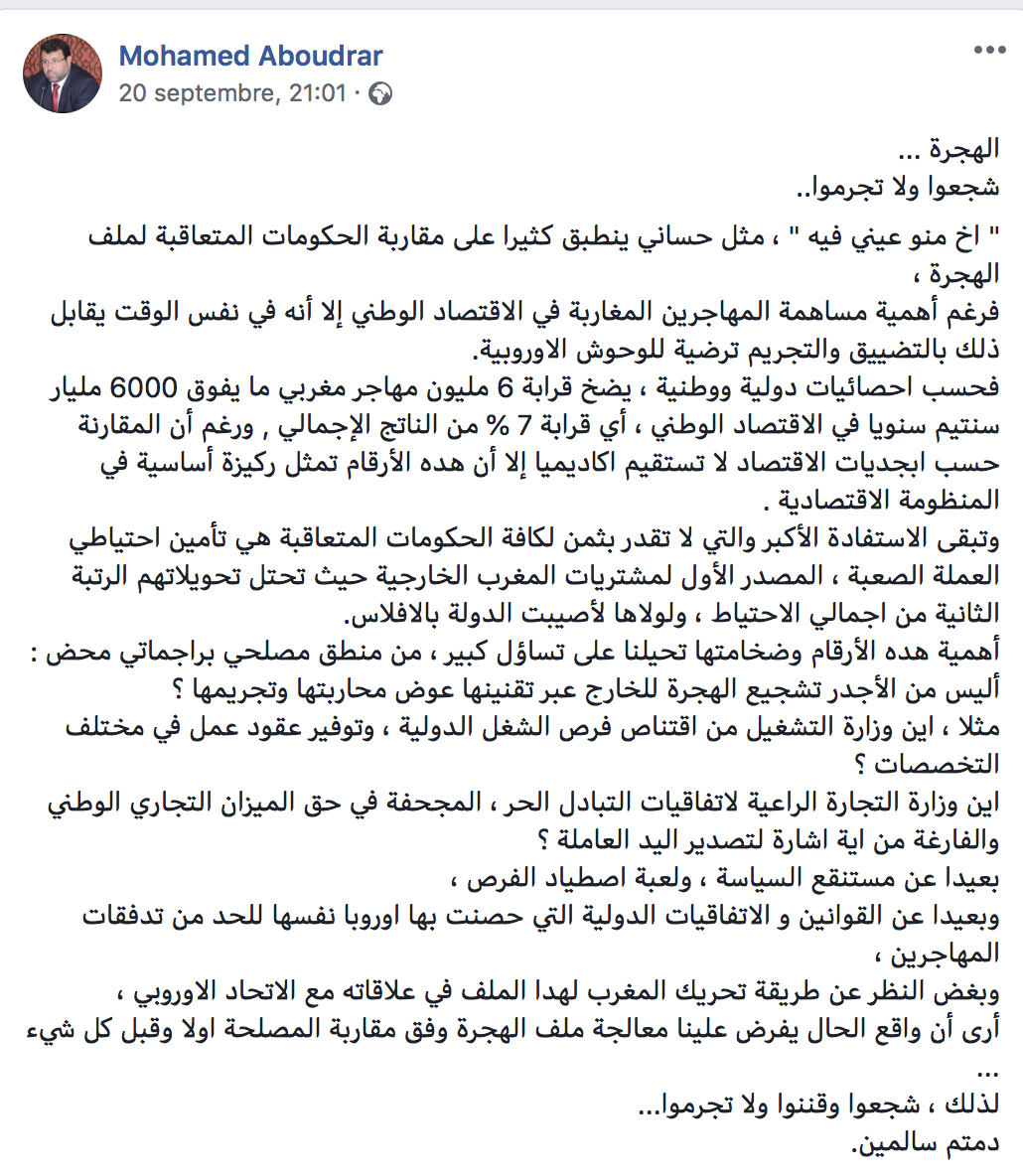This screenshot has width=1023, height=1176.
Task: Open the 20 septembre, 21:01 timestamp link
Action: 232,93
